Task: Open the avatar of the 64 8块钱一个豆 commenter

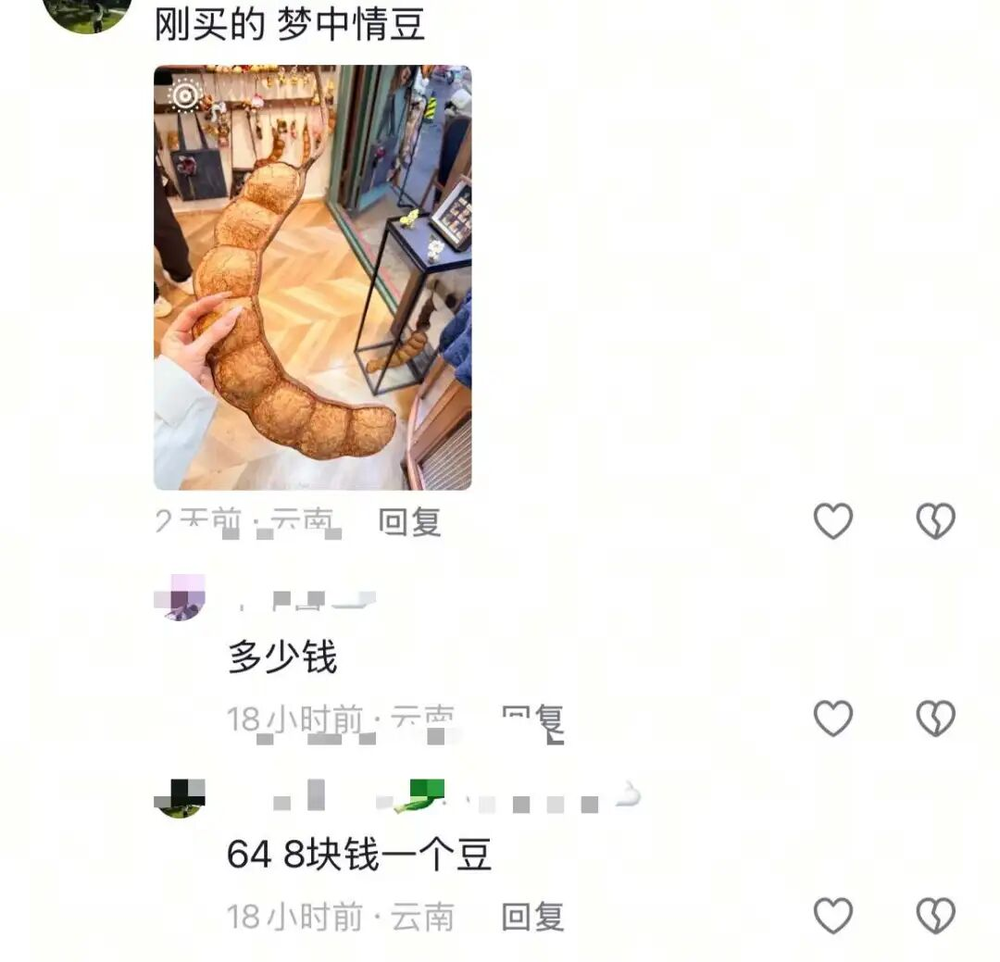Action: tap(181, 797)
